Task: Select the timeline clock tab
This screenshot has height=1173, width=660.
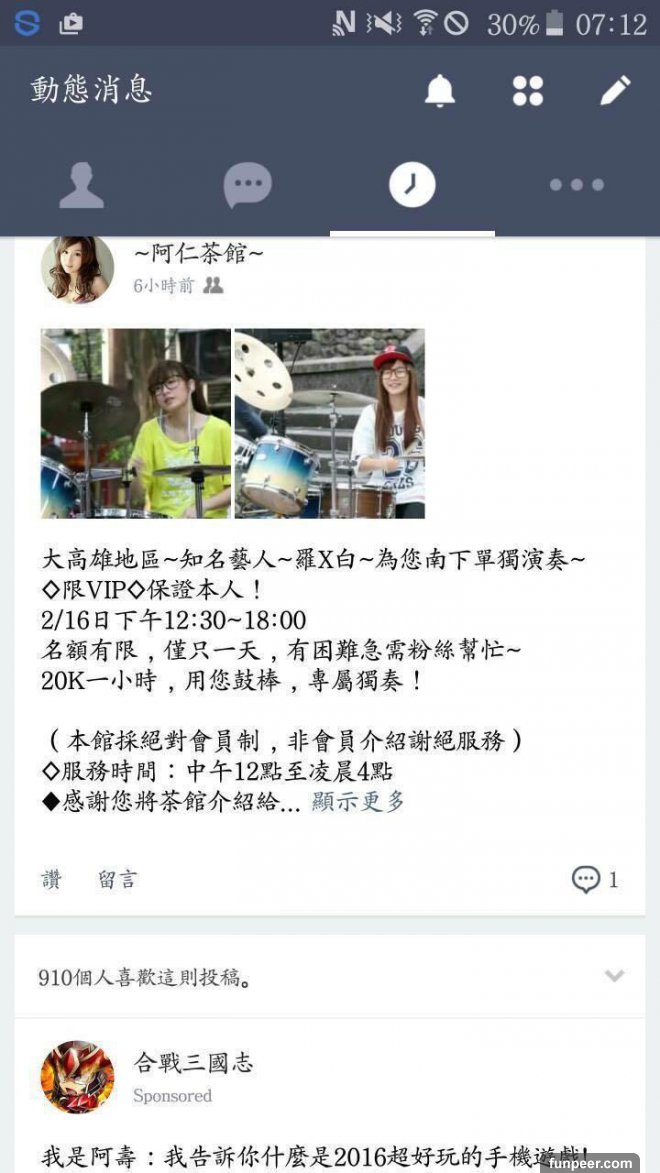Action: 412,185
